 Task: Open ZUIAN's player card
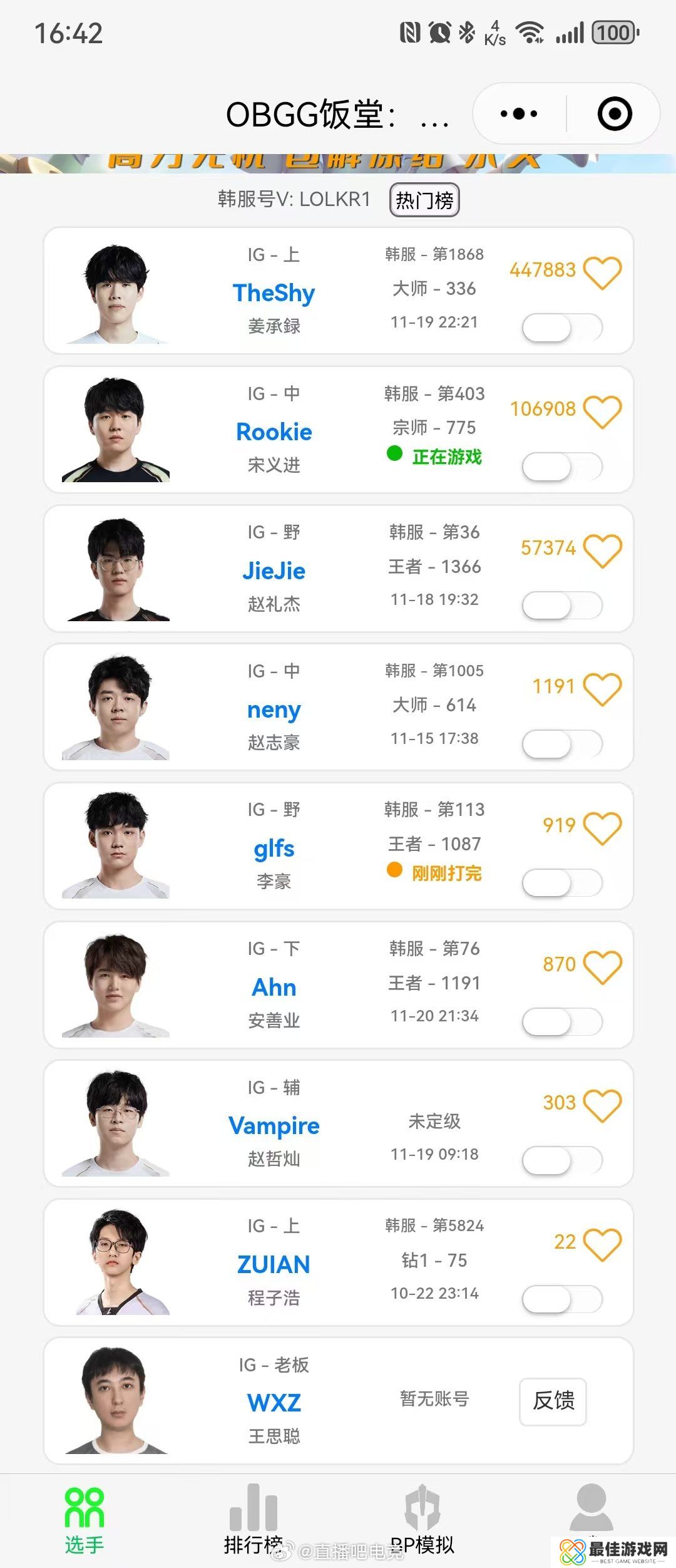click(274, 1264)
